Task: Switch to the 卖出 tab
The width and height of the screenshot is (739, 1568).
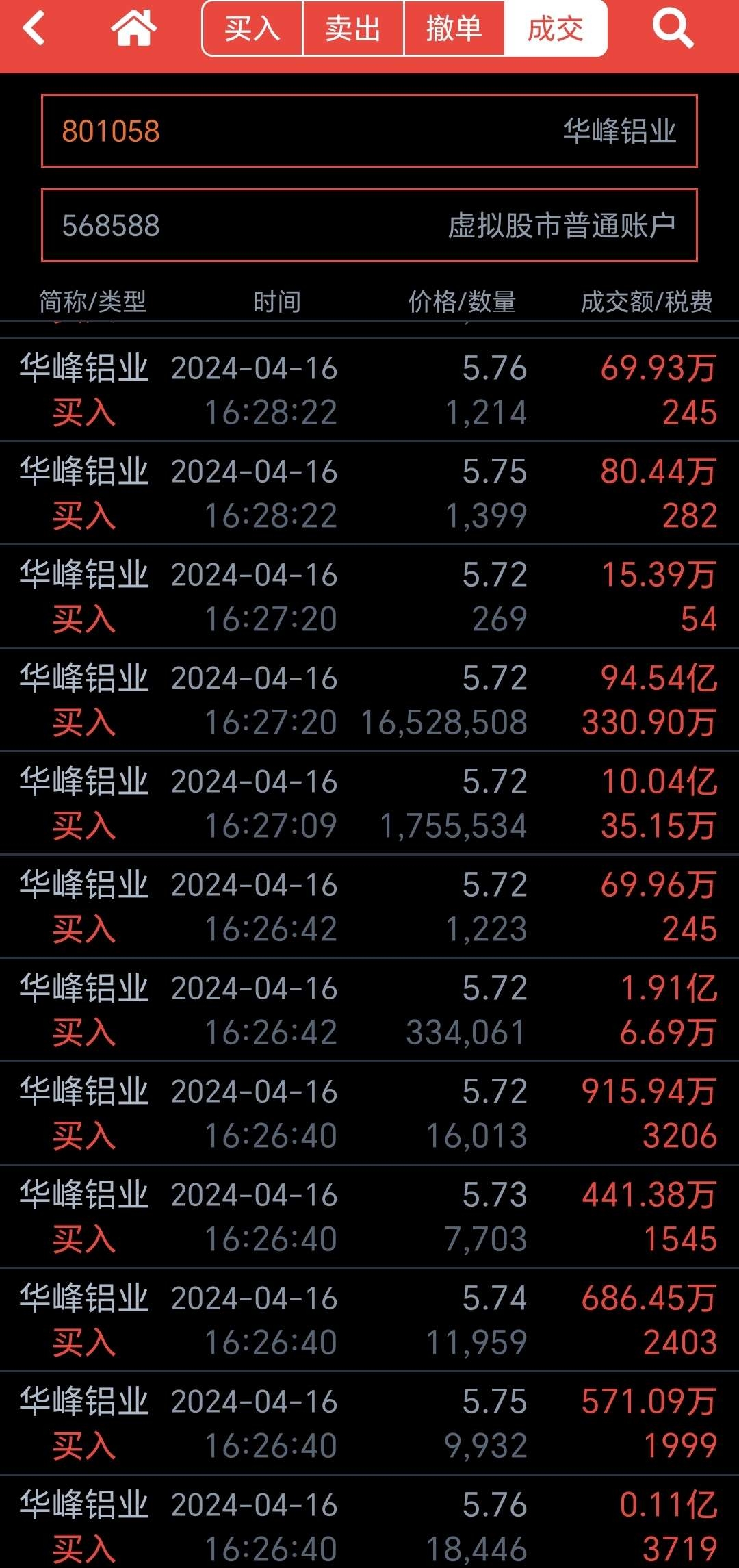Action: pos(353,29)
